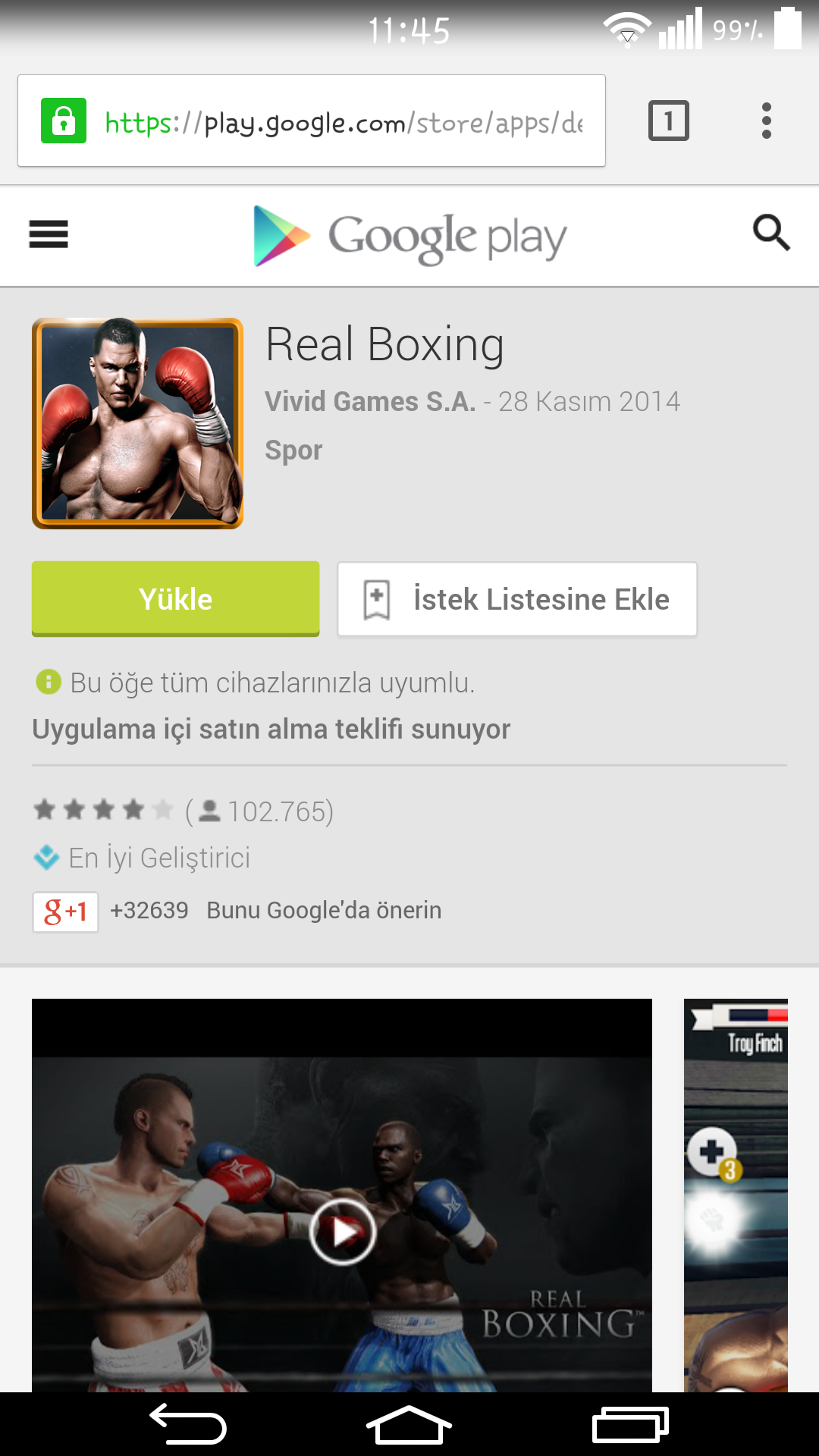819x1456 pixels.
Task: Open the Troy Finch screenshot thumbnail
Action: (x=736, y=1194)
